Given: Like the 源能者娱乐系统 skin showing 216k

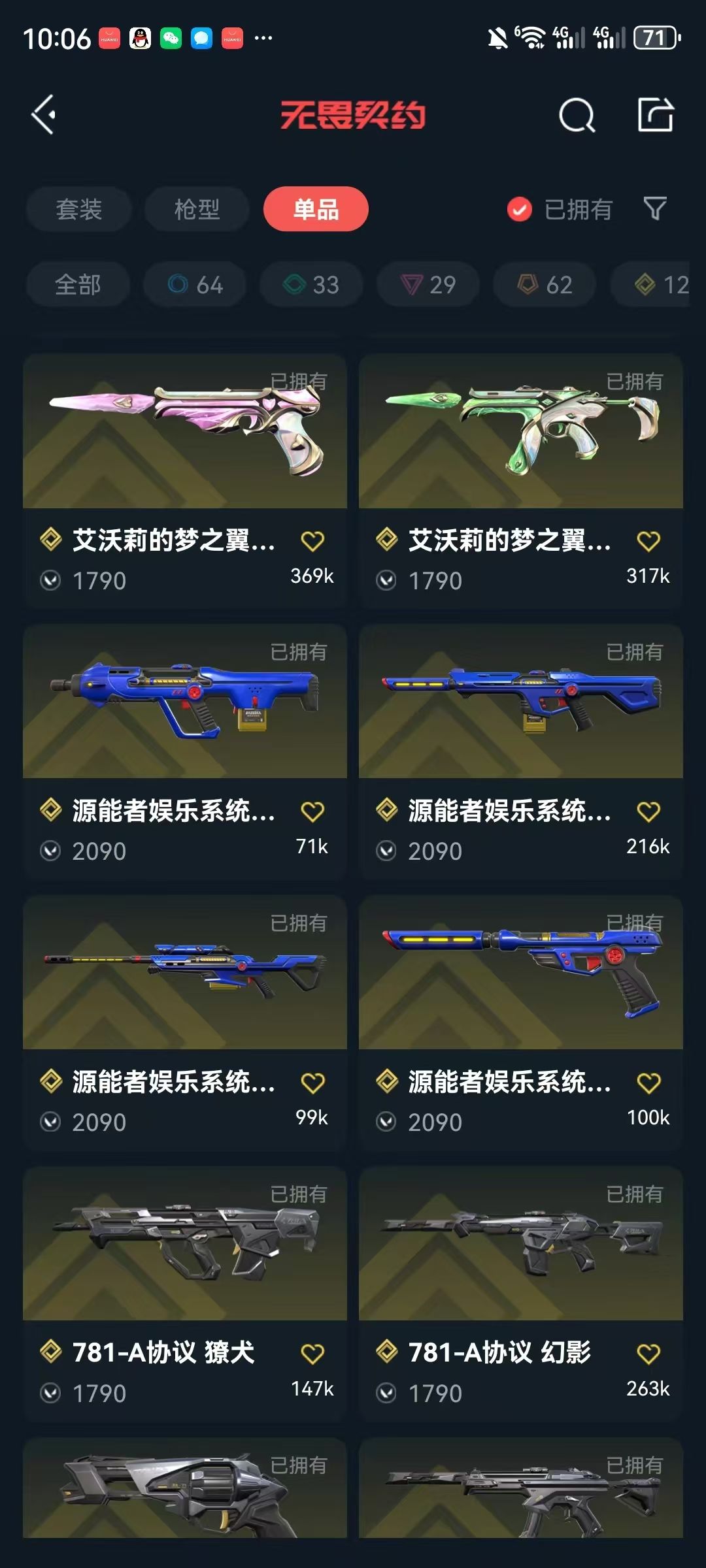Looking at the screenshot, I should [x=648, y=811].
